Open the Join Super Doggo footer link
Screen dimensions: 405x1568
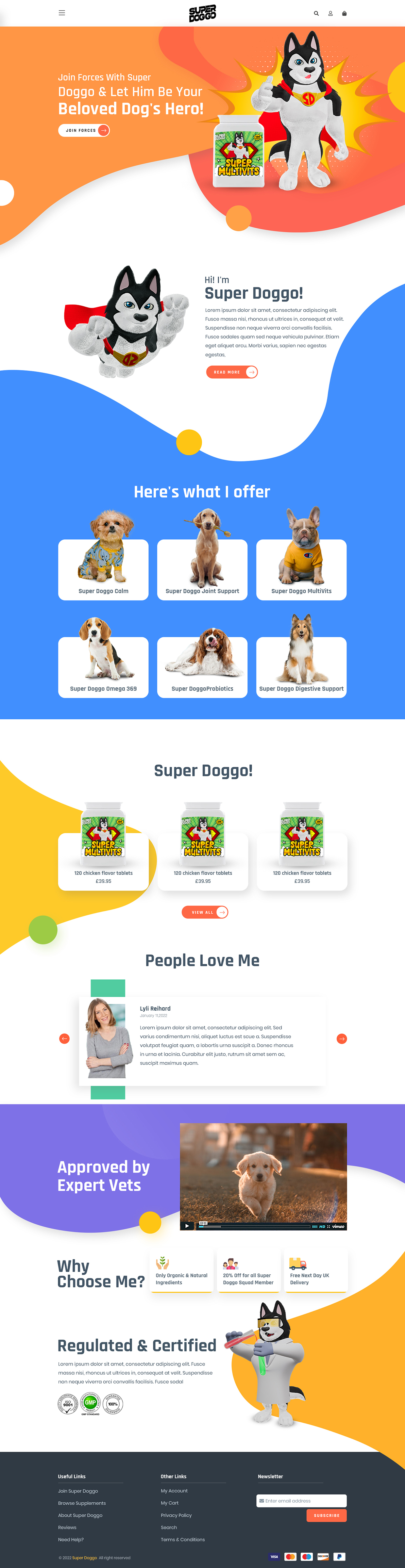(78, 1491)
